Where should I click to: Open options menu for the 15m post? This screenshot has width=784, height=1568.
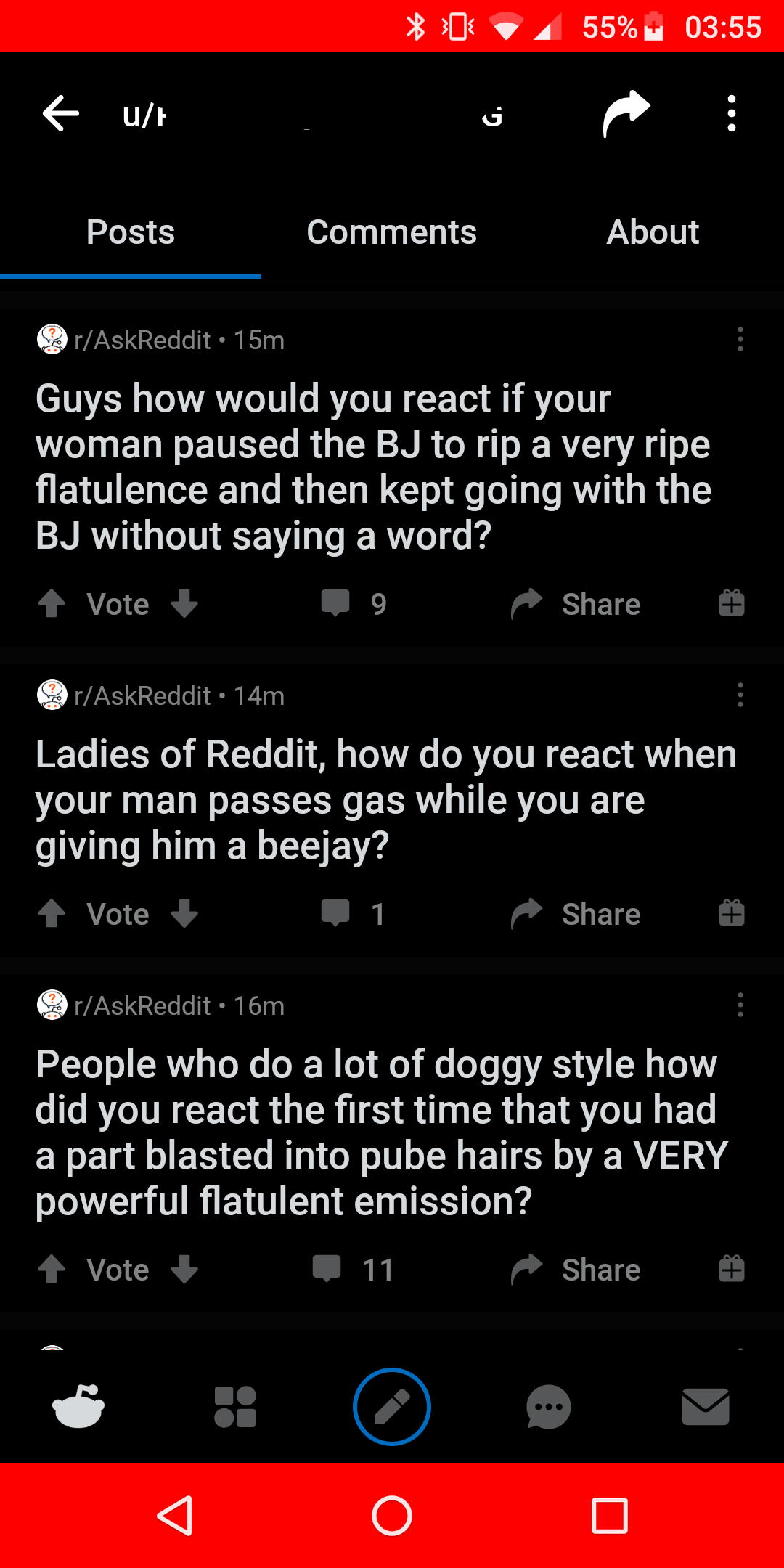point(740,340)
